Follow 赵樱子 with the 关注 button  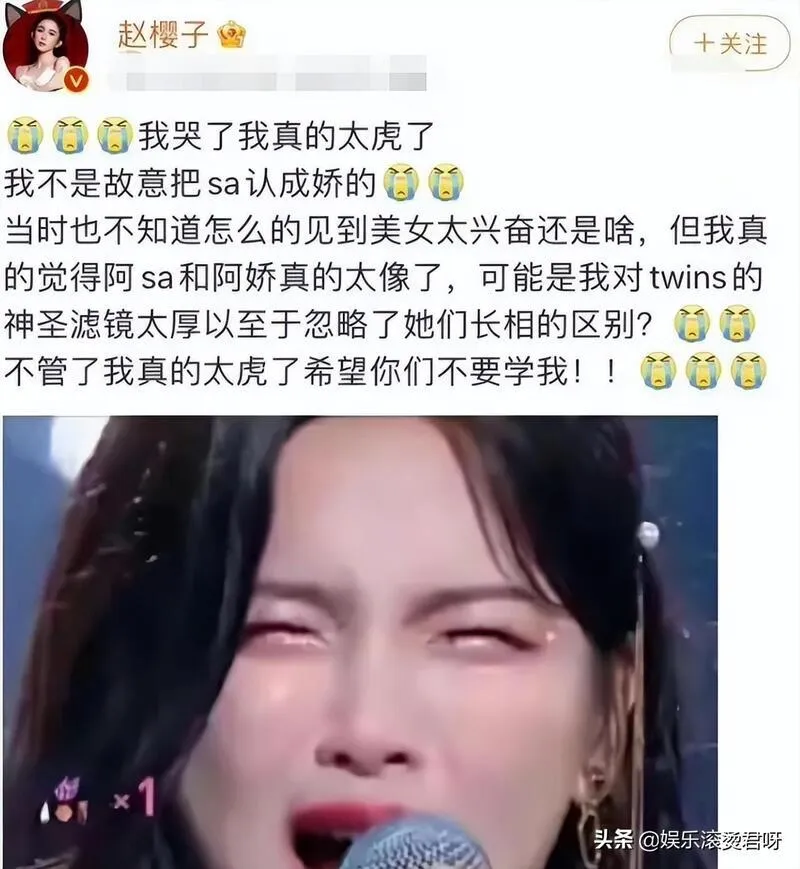(x=731, y=44)
